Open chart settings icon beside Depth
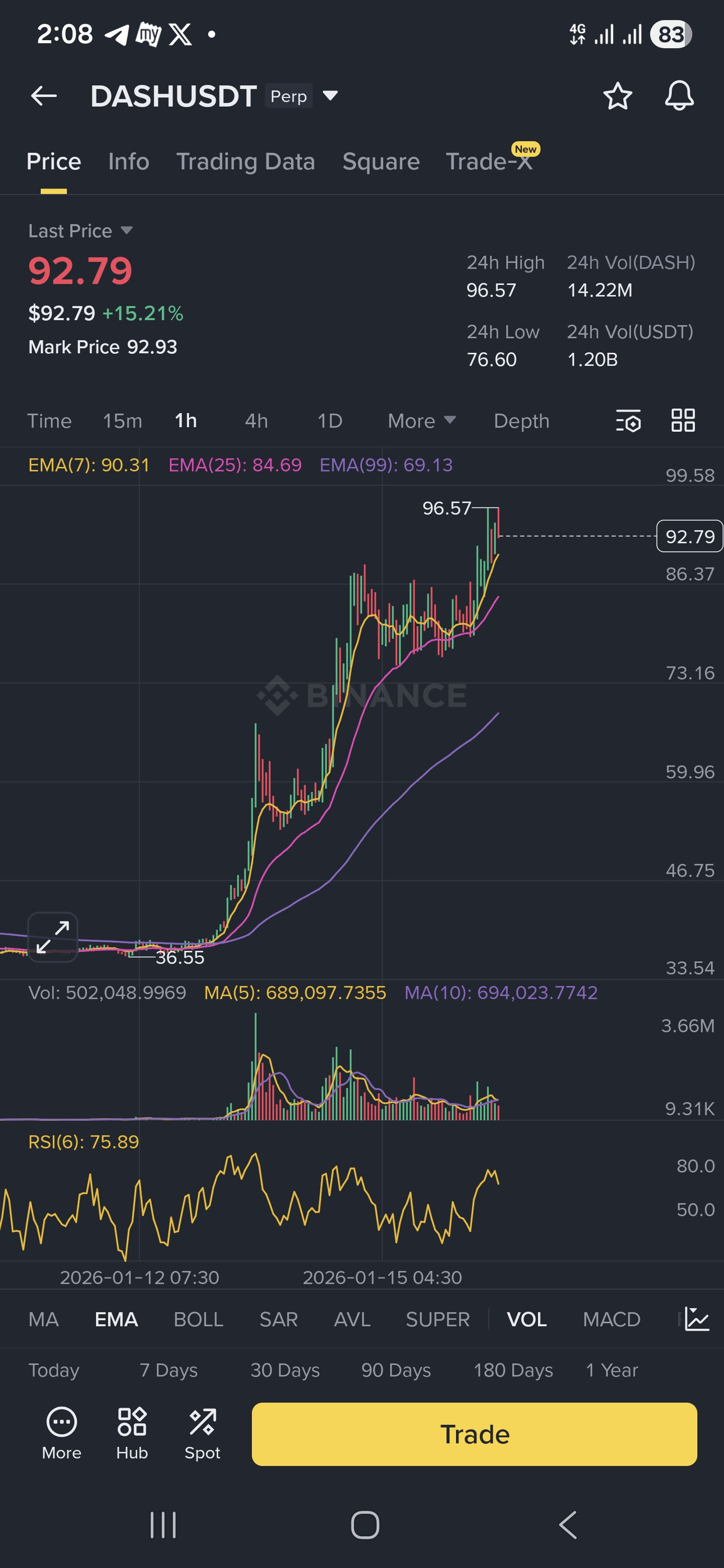The image size is (724, 1568). [628, 421]
